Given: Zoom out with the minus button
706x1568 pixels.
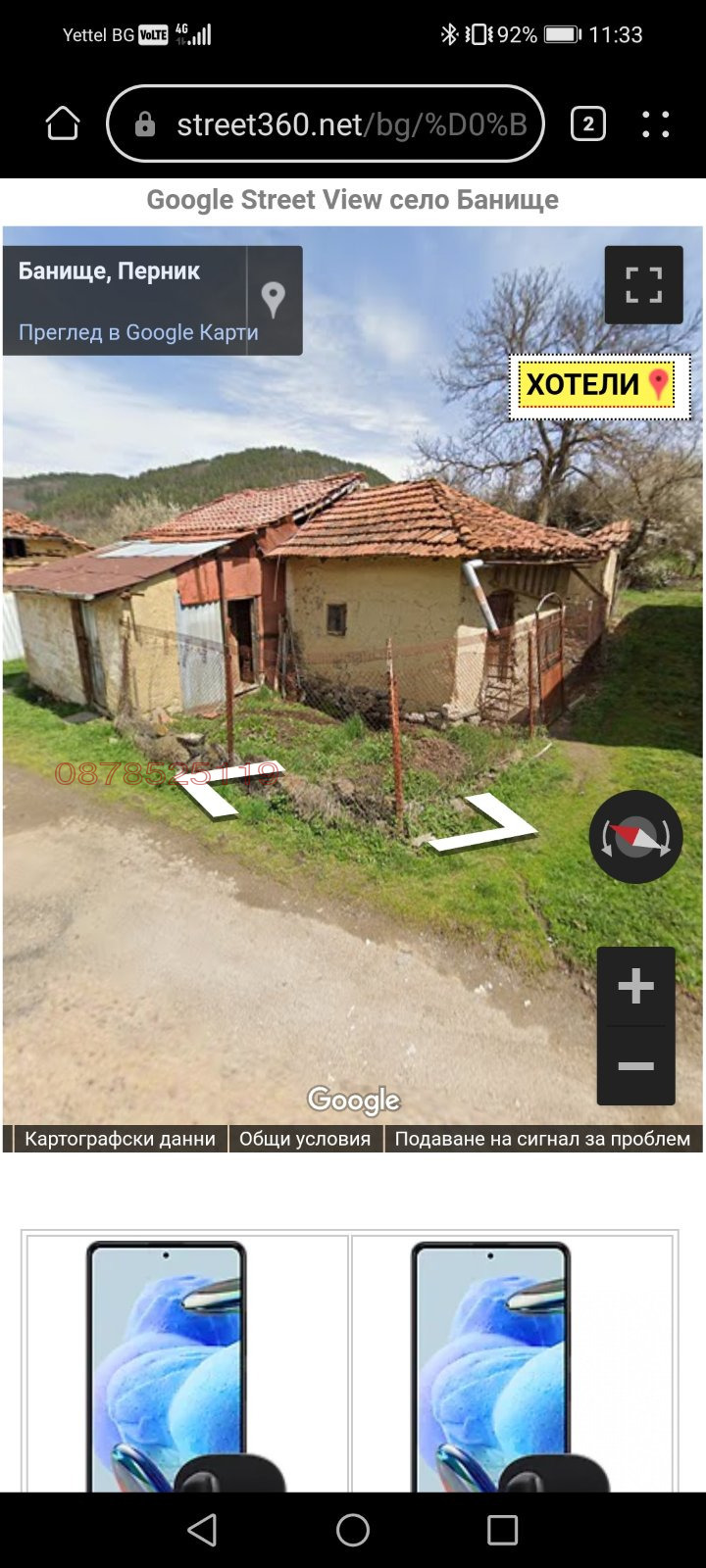Looking at the screenshot, I should [x=635, y=1066].
